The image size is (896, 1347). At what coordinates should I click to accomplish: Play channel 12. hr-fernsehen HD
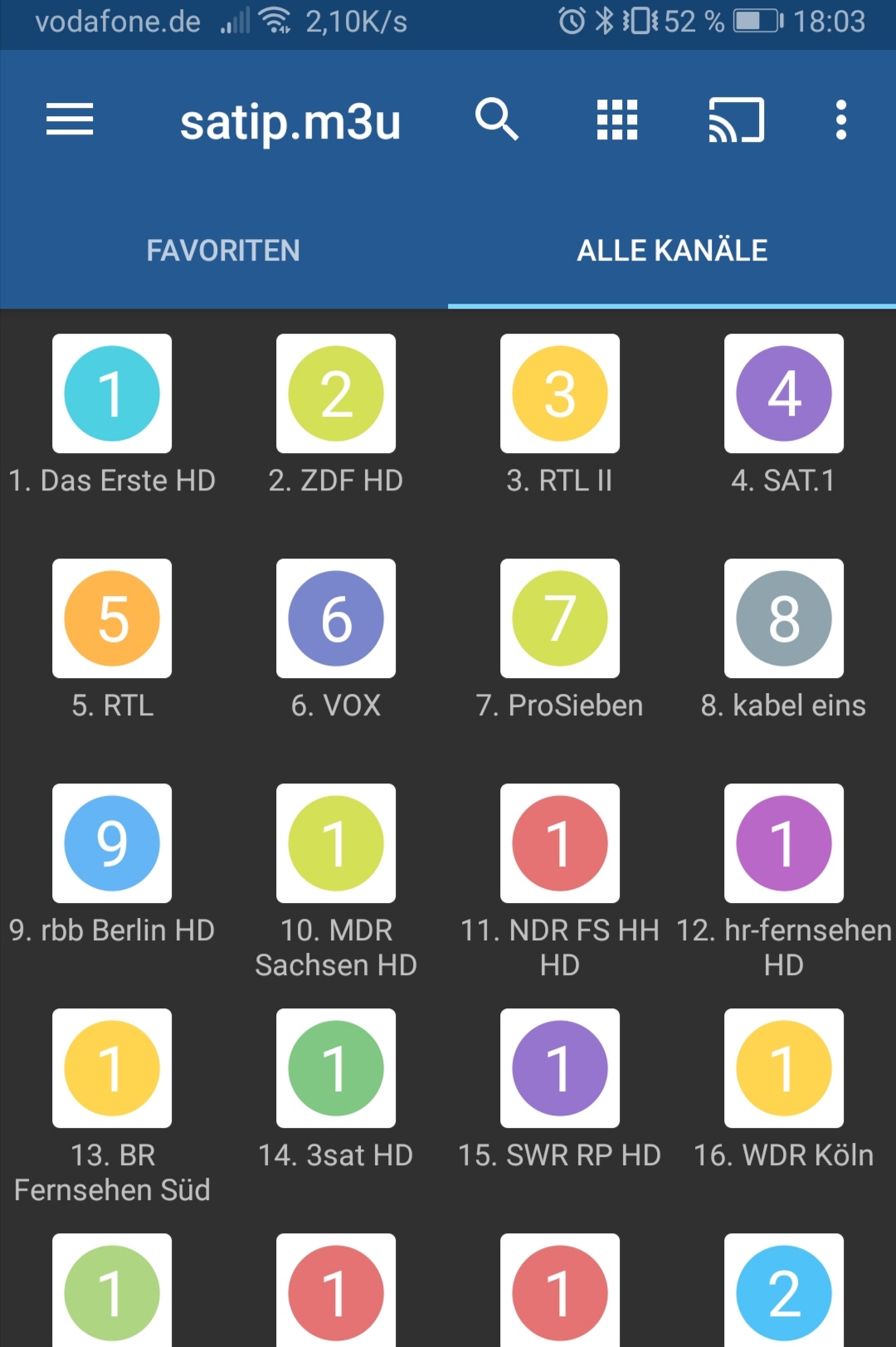pyautogui.click(x=784, y=844)
